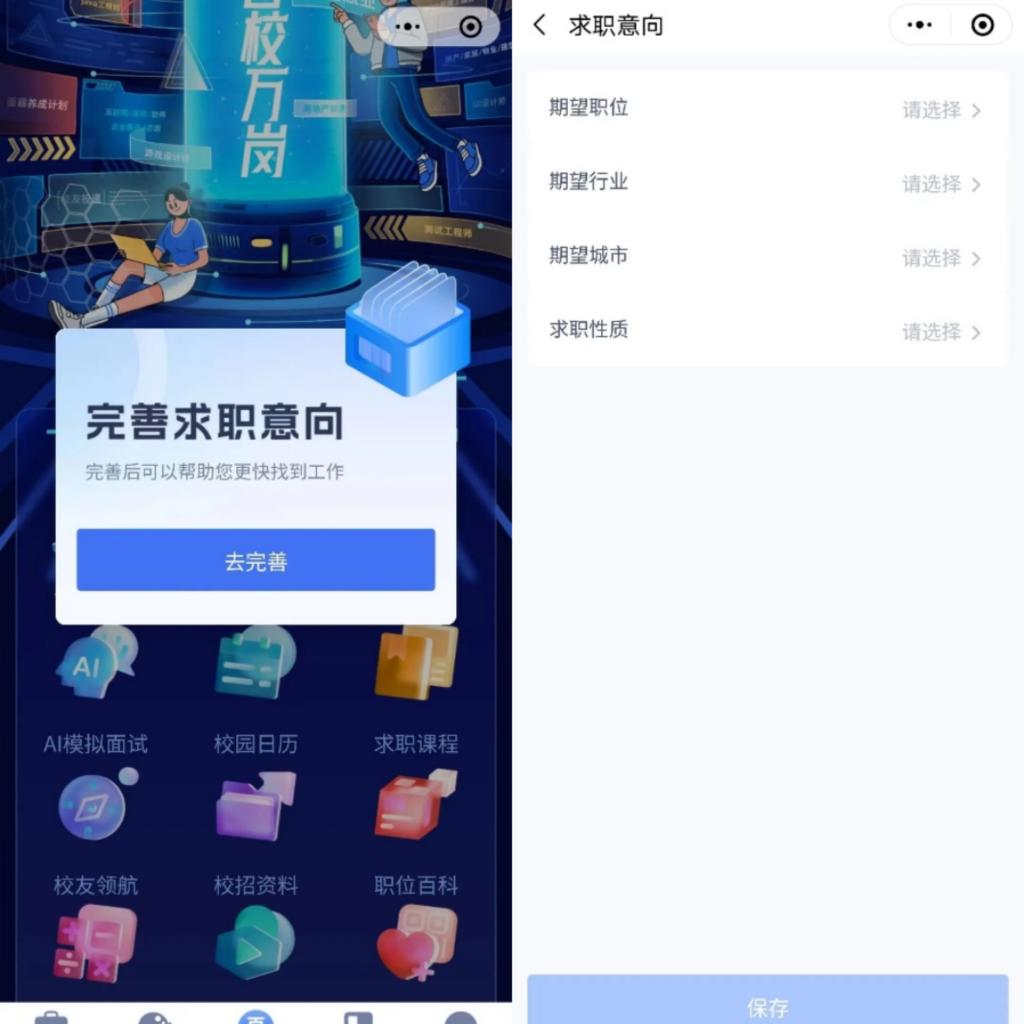
Task: Open the 期望城市 picker
Action: coord(767,257)
